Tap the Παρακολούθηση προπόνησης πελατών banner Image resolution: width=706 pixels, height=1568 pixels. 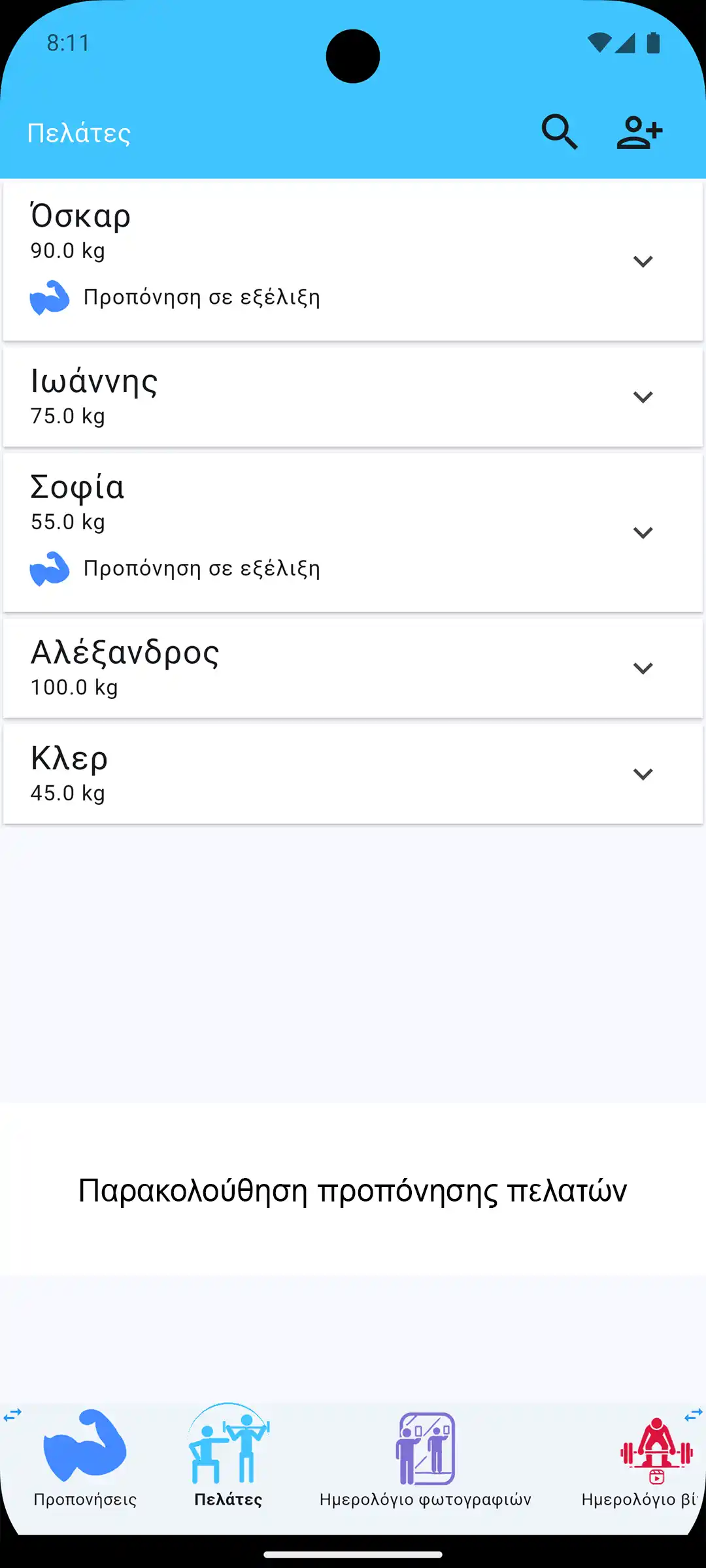(353, 1190)
